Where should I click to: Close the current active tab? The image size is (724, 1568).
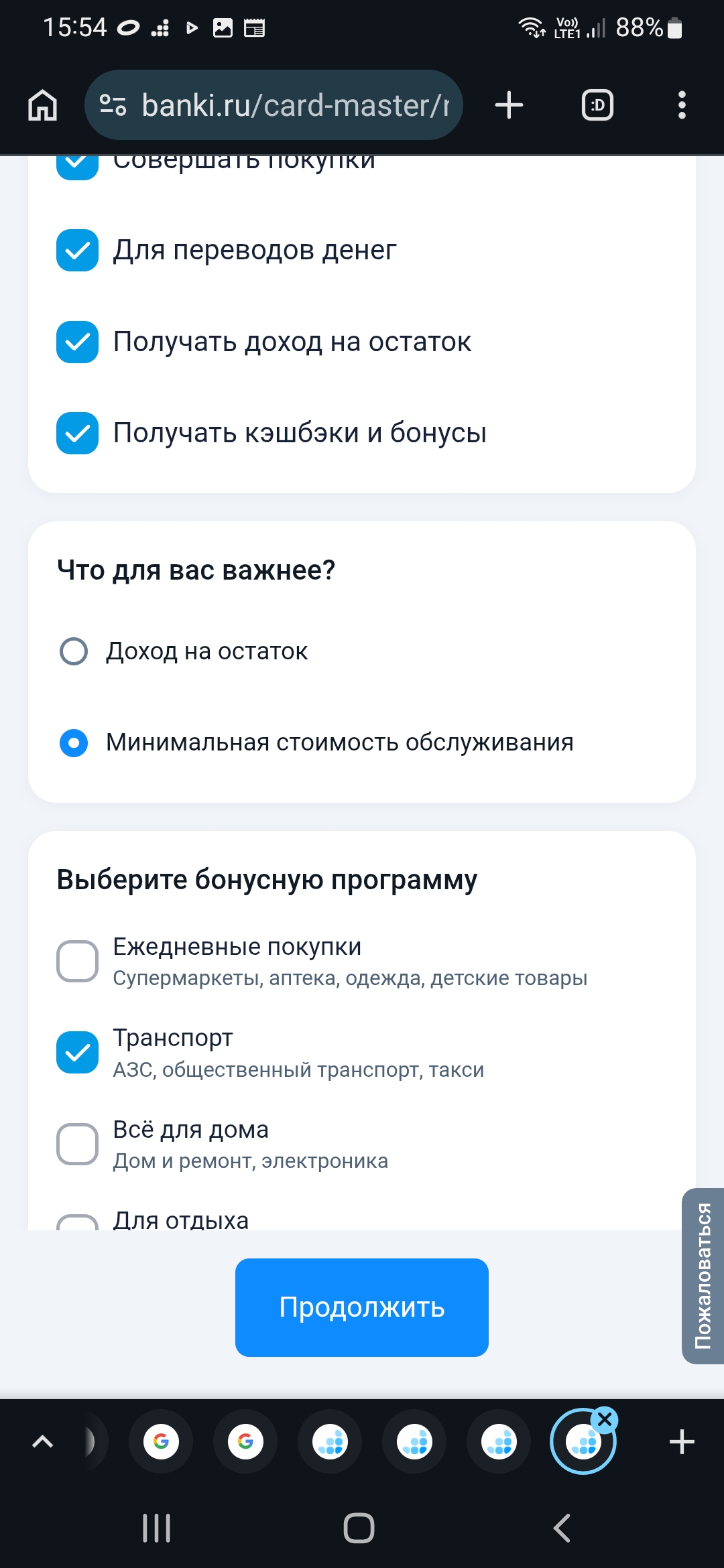605,1419
